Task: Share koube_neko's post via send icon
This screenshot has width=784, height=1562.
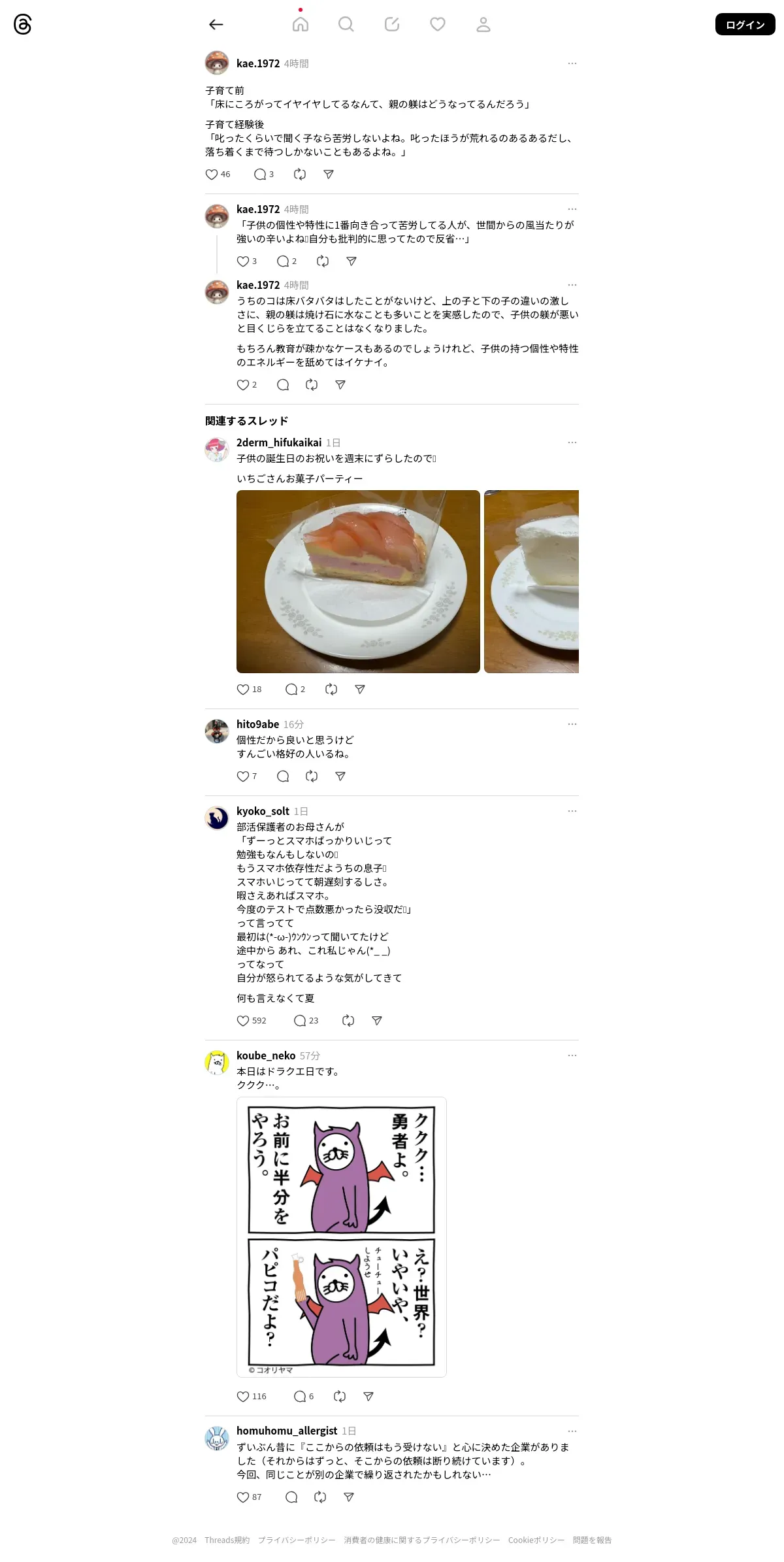Action: point(368,1397)
